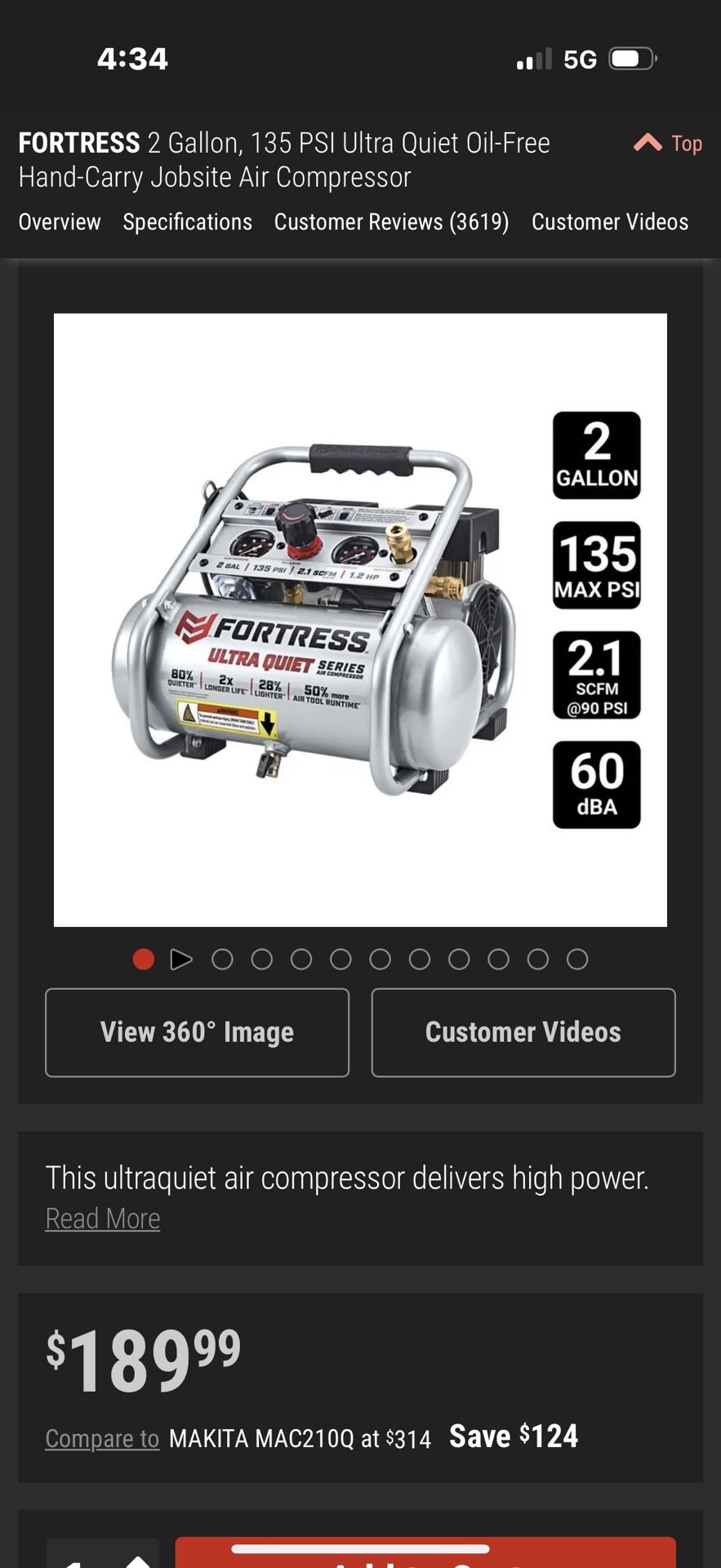Open the Compare to link
This screenshot has height=1568, width=721.
(x=102, y=1439)
